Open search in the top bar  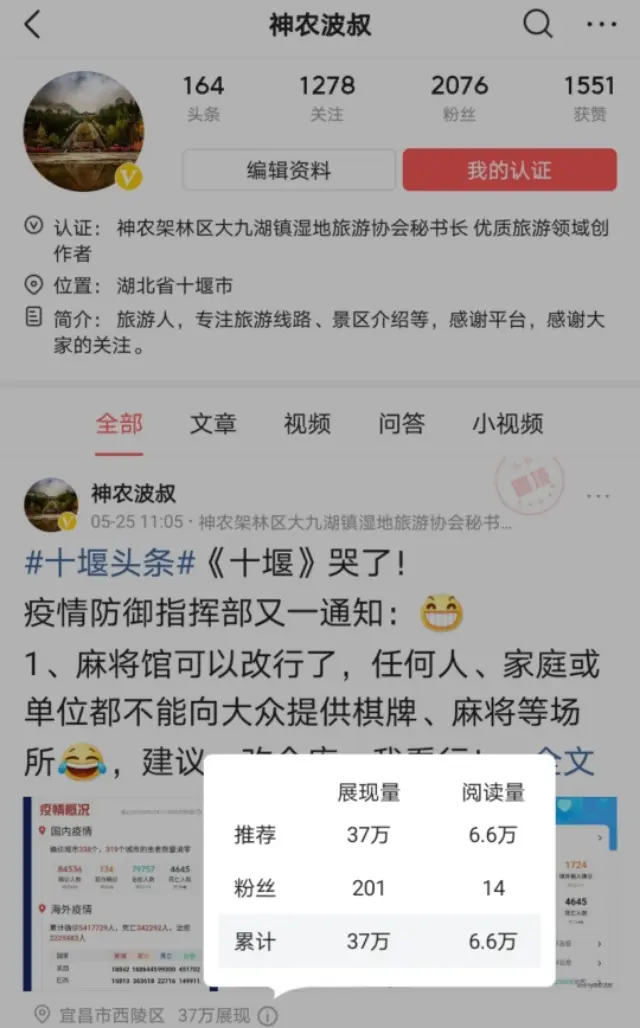(x=538, y=24)
